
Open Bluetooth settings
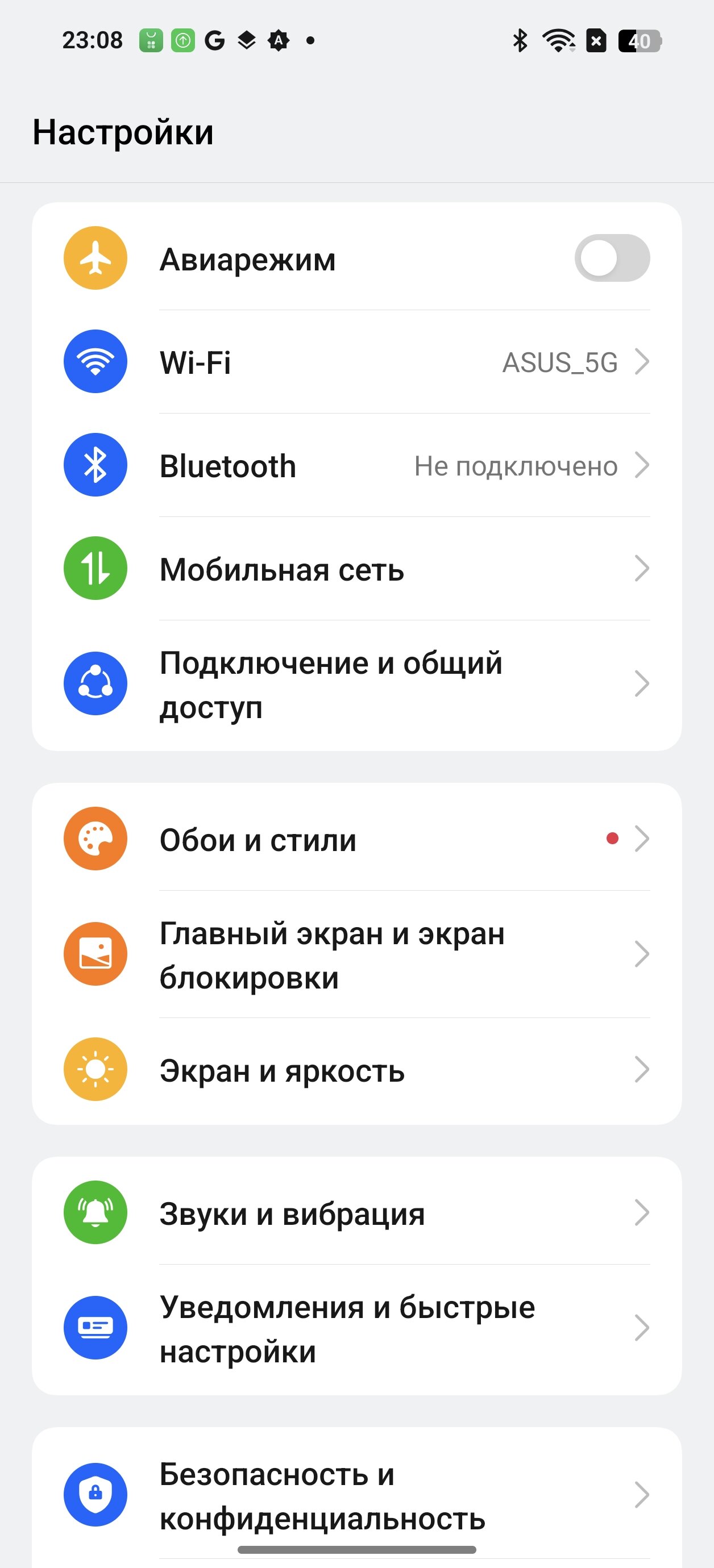[356, 466]
